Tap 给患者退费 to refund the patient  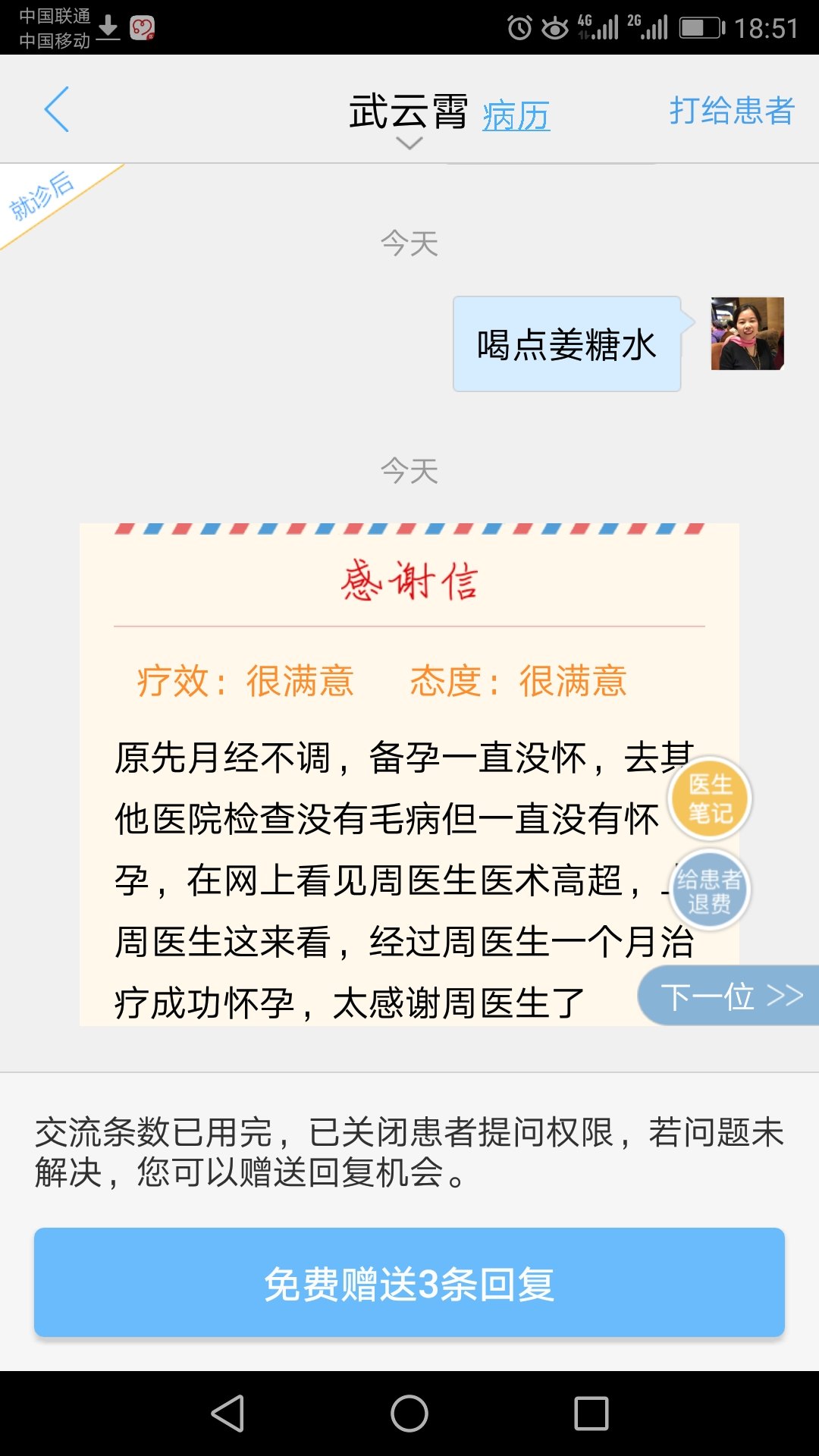pyautogui.click(x=710, y=891)
